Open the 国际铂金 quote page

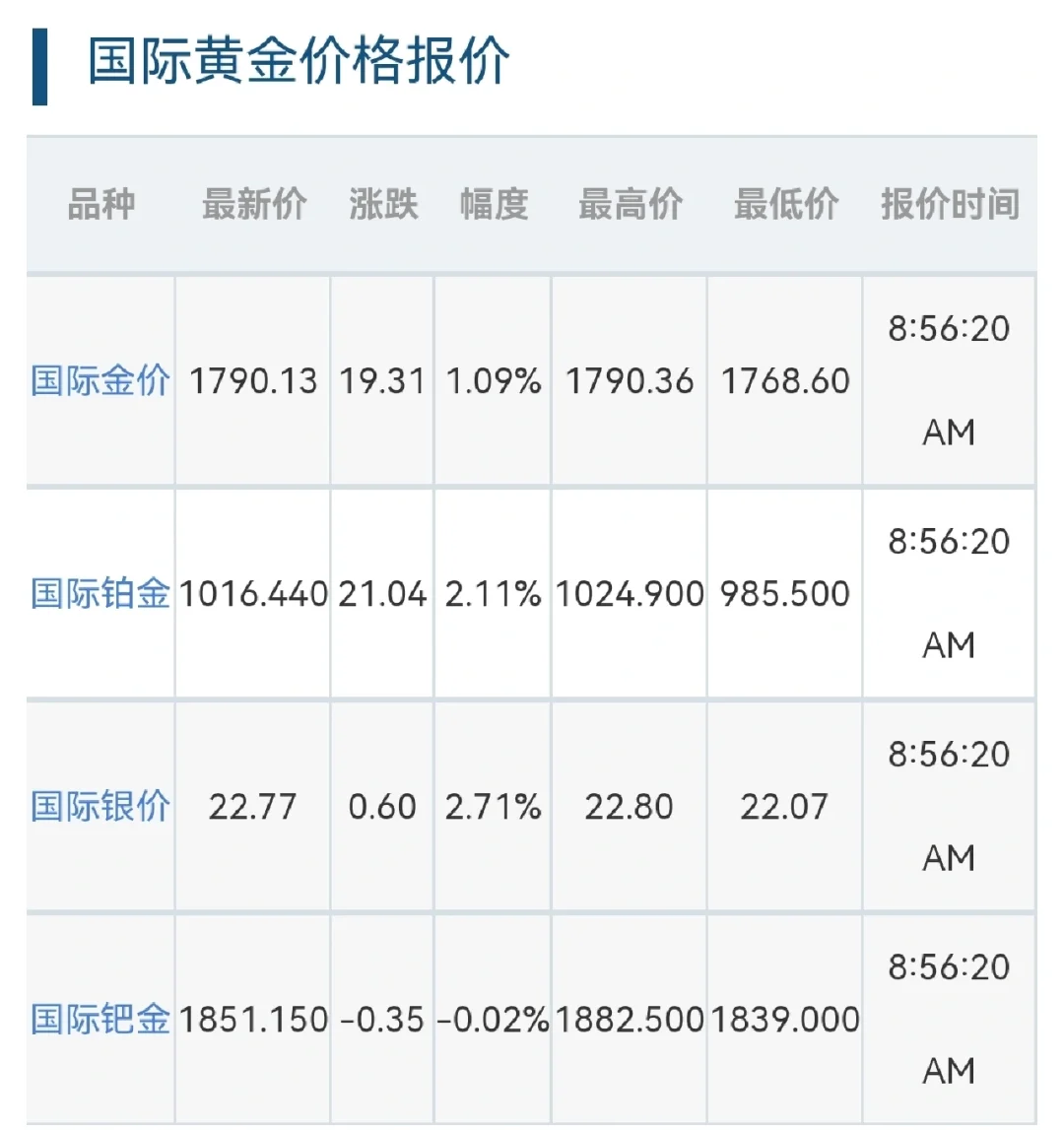coord(98,593)
